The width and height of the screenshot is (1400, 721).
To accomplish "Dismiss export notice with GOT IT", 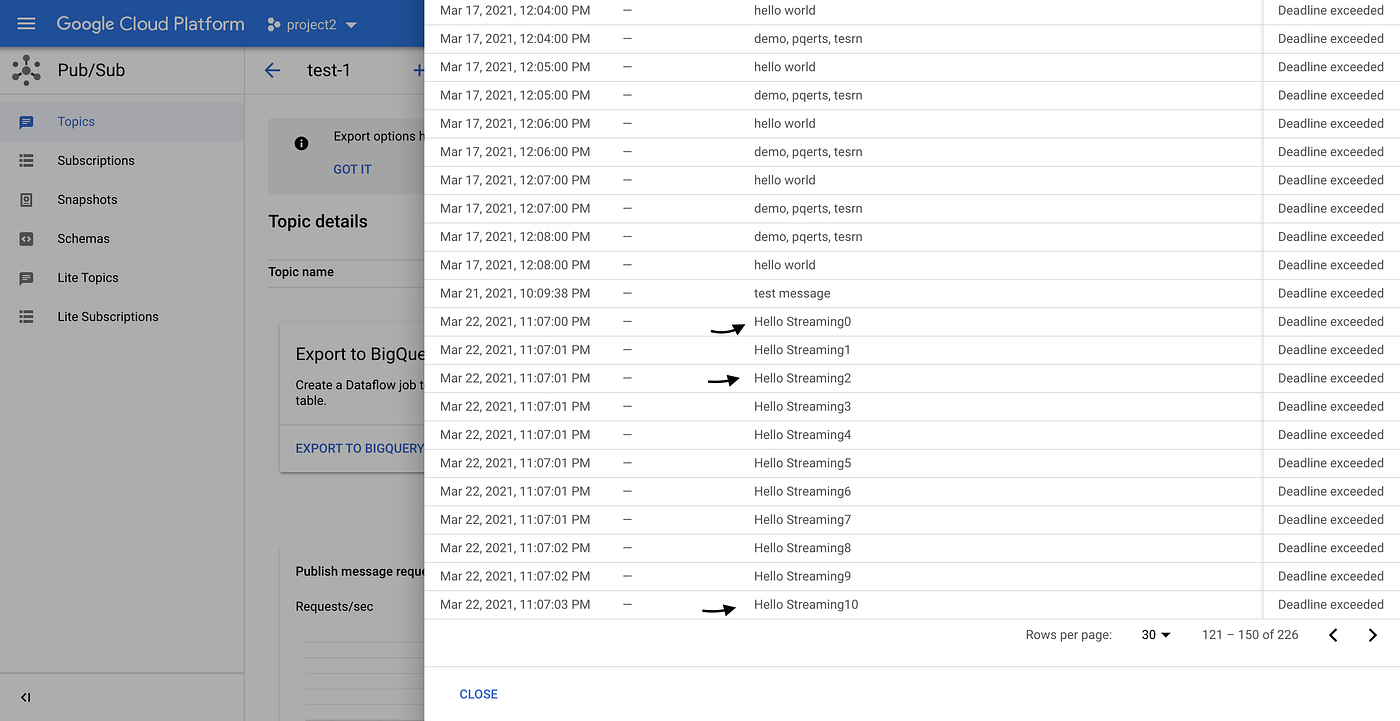I will coord(352,170).
